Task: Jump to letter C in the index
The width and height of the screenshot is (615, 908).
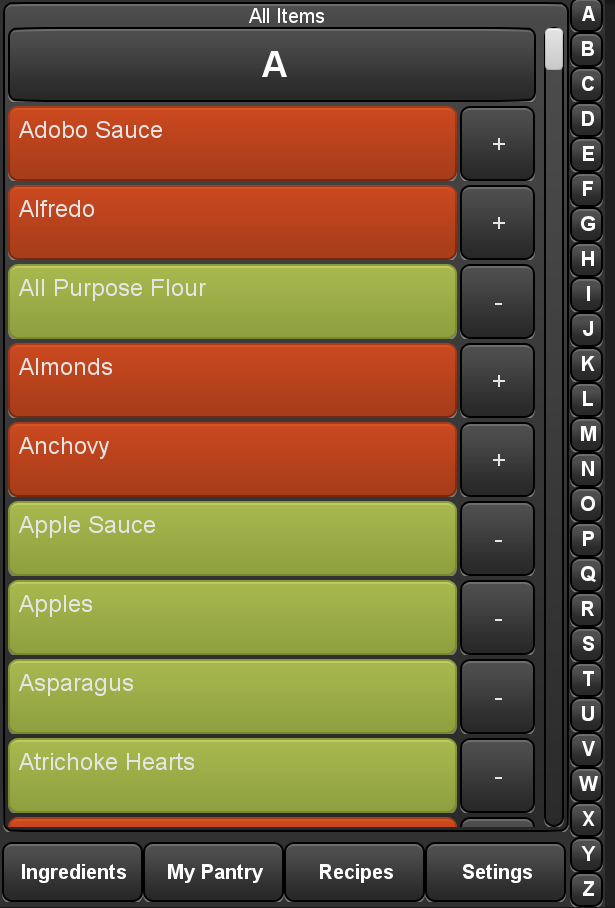Action: click(588, 84)
